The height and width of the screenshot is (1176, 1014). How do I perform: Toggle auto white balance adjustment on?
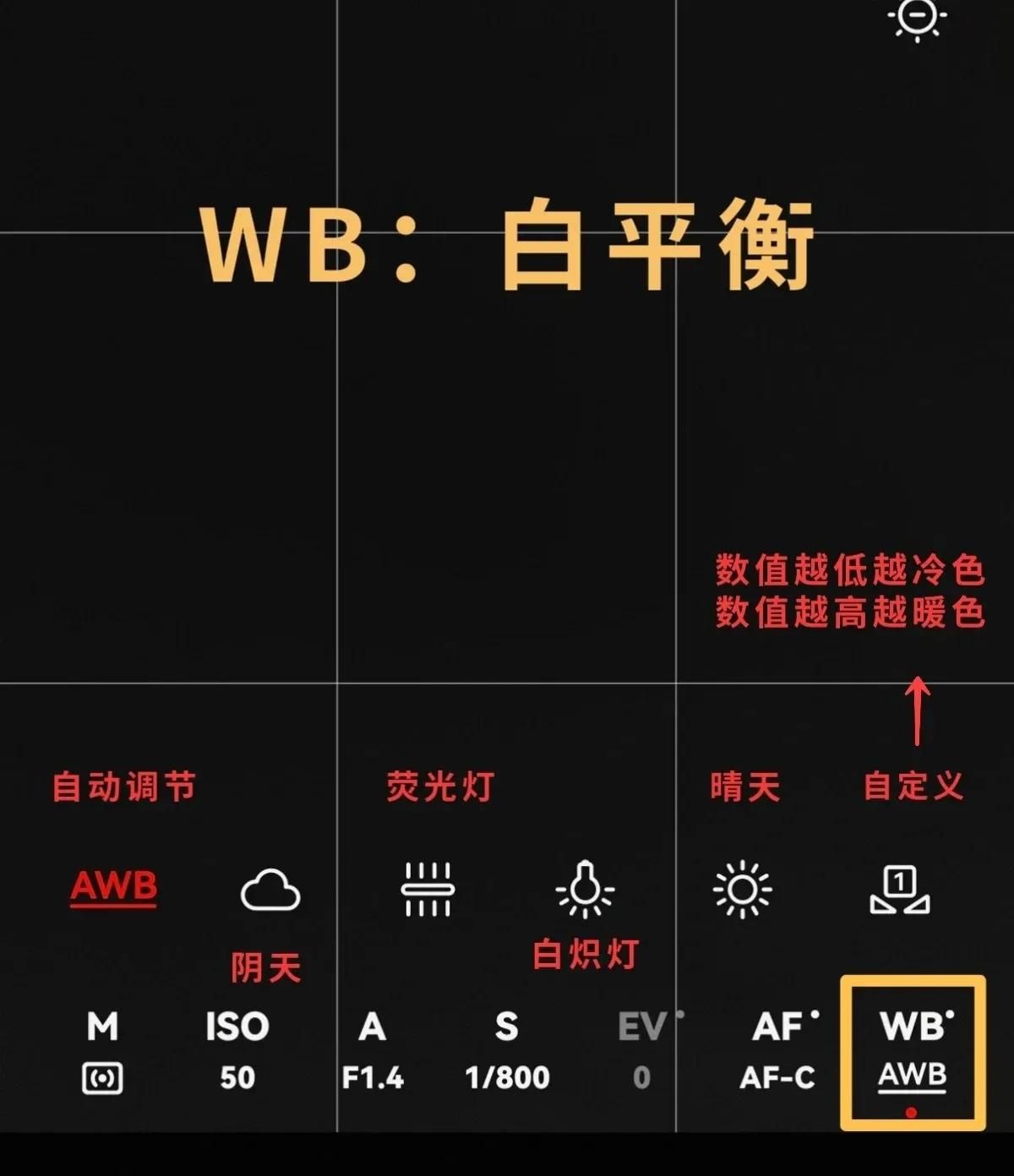coord(112,887)
